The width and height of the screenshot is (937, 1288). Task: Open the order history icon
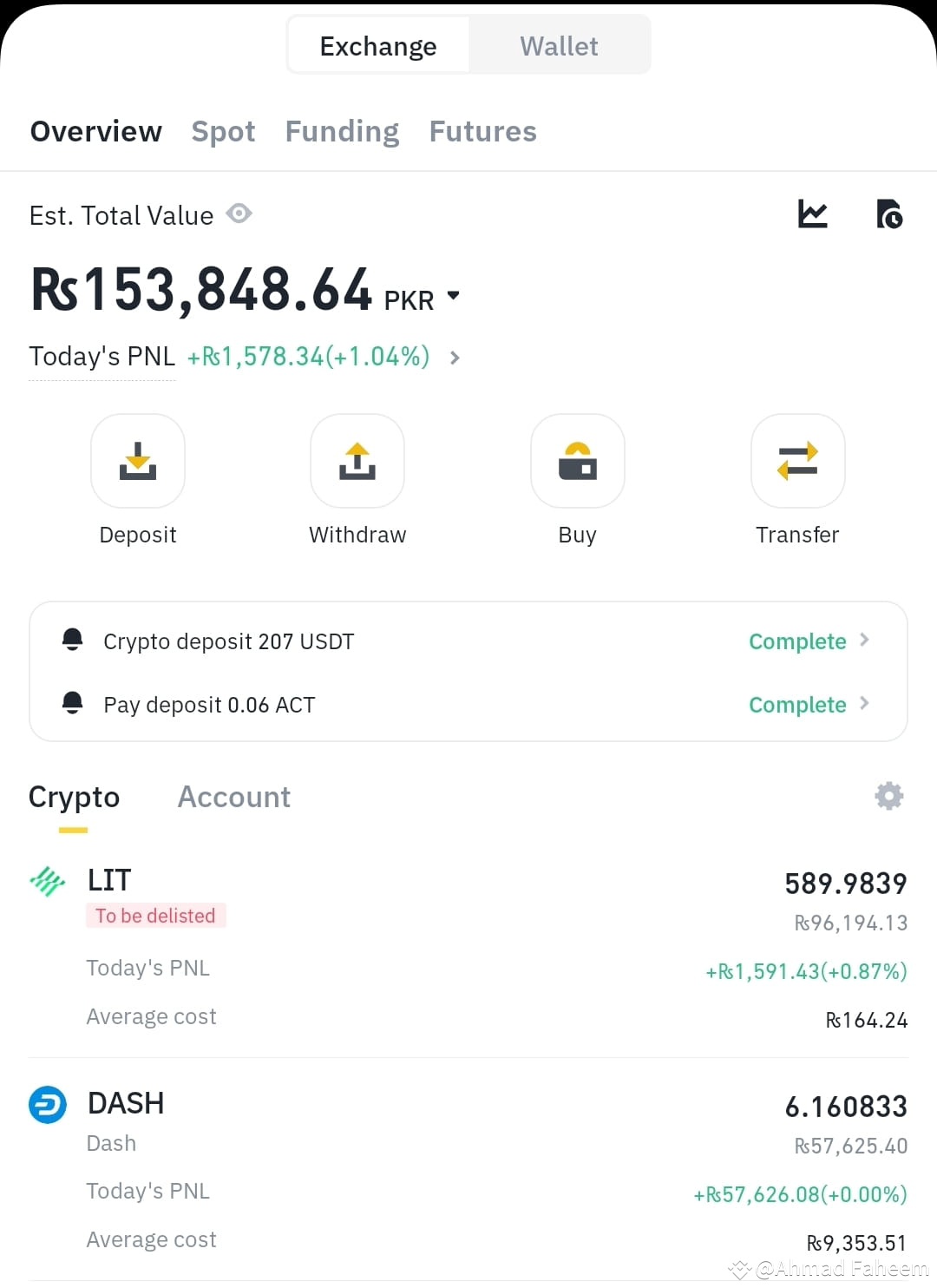(x=888, y=214)
